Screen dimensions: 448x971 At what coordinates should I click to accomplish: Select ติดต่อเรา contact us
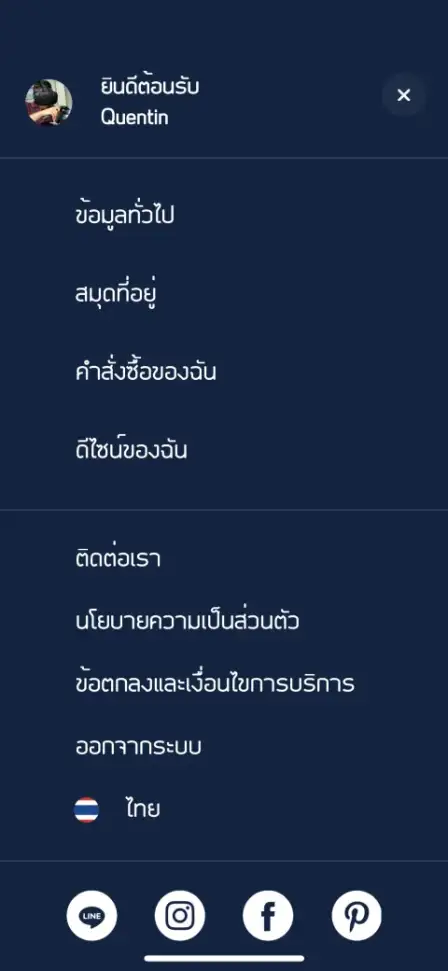click(x=118, y=557)
